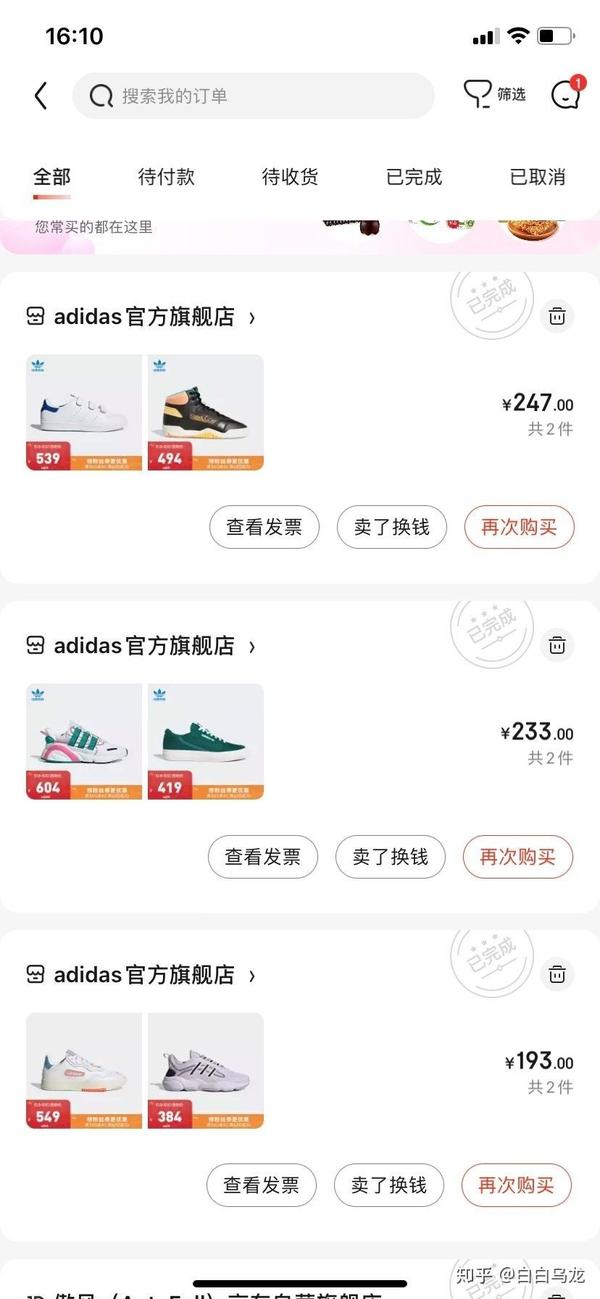Screen dimensions: 600x1299
Task: Open the messages icon with red badge
Action: click(x=565, y=95)
